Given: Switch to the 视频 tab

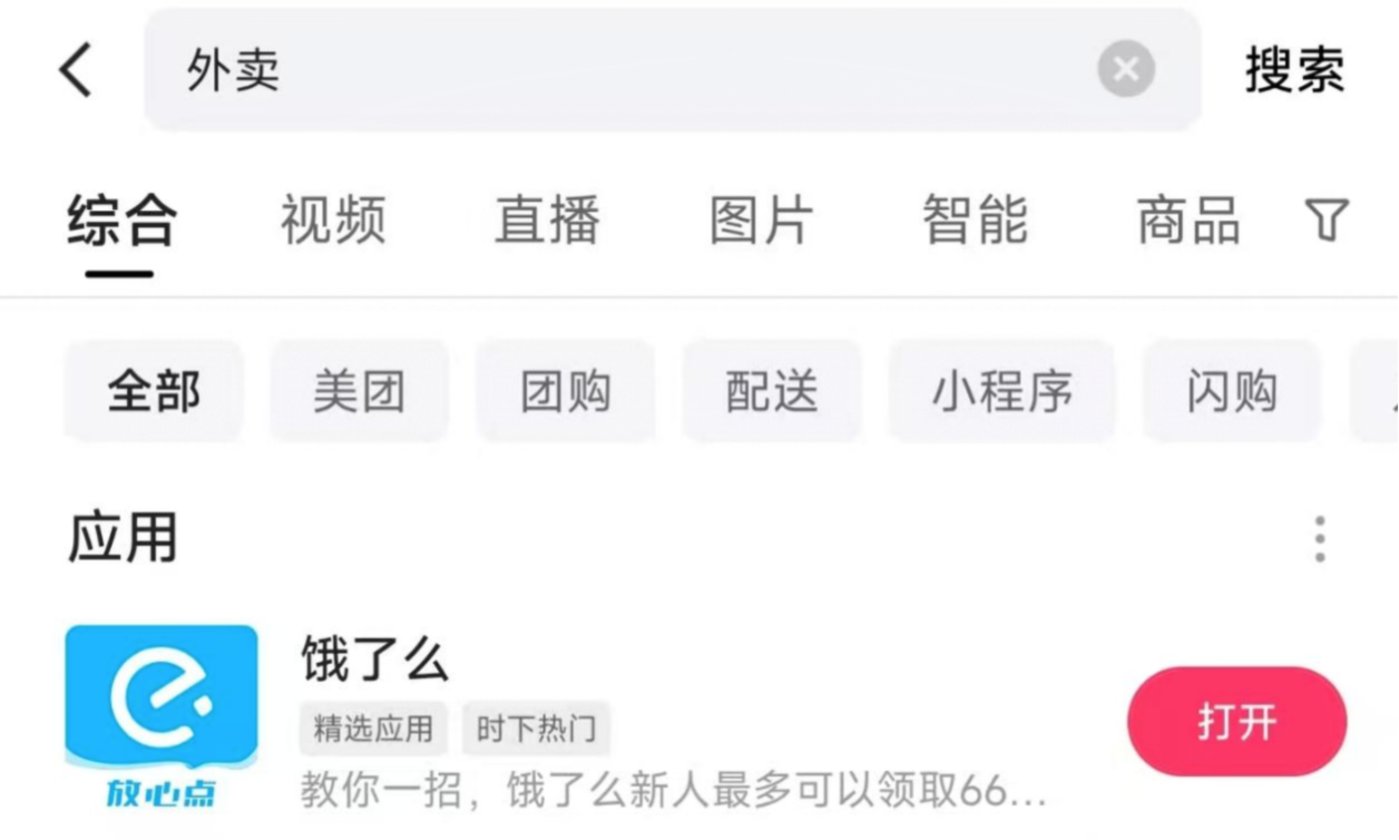Looking at the screenshot, I should tap(333, 220).
